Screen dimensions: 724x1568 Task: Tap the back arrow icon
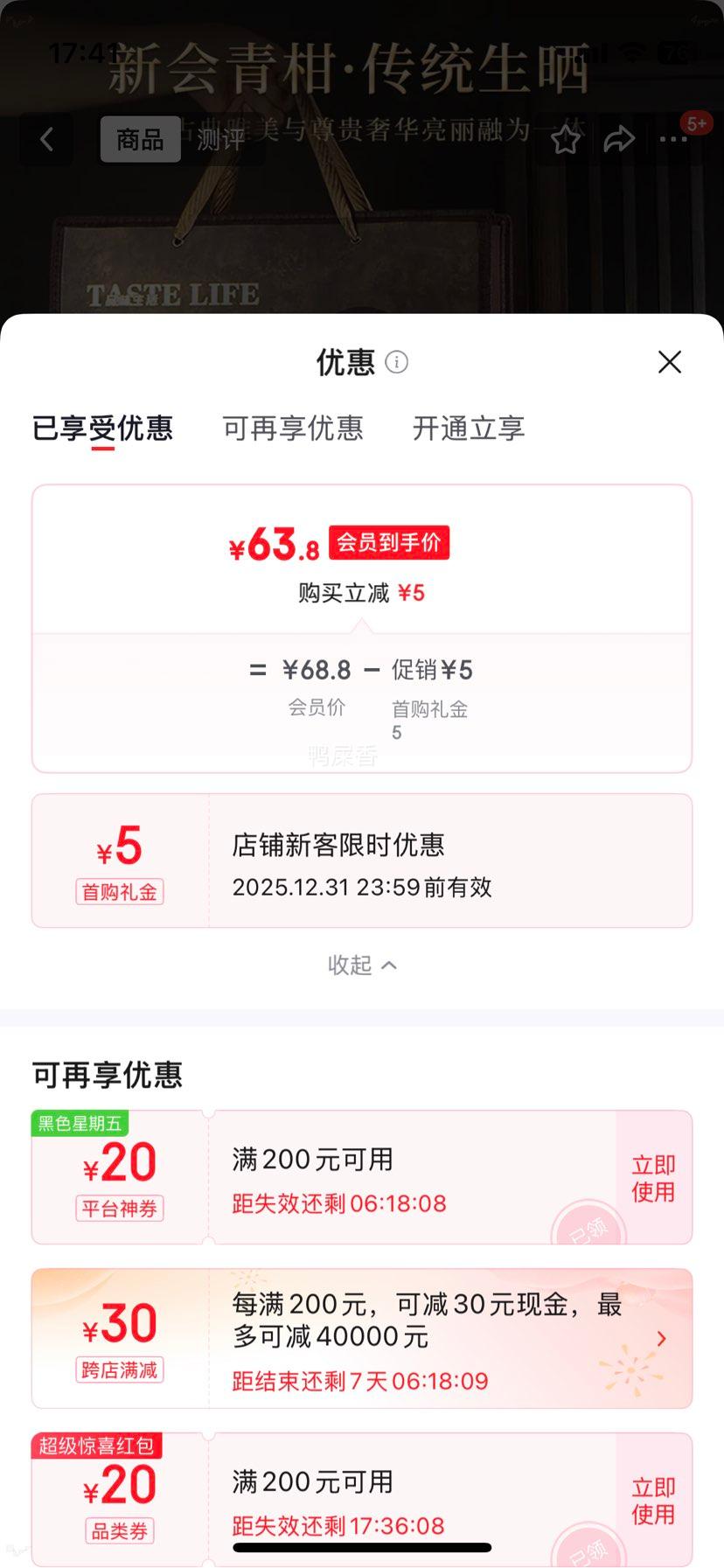[x=45, y=140]
